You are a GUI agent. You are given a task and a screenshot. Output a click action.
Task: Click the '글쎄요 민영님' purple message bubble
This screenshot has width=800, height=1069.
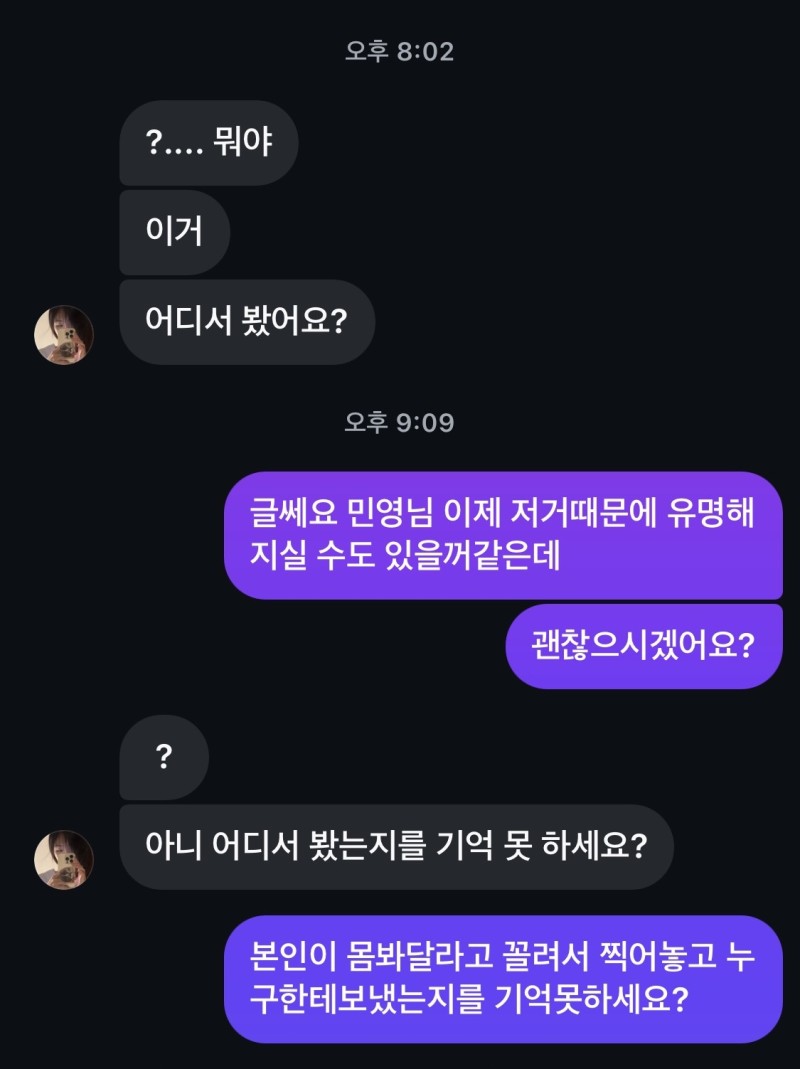pyautogui.click(x=512, y=533)
